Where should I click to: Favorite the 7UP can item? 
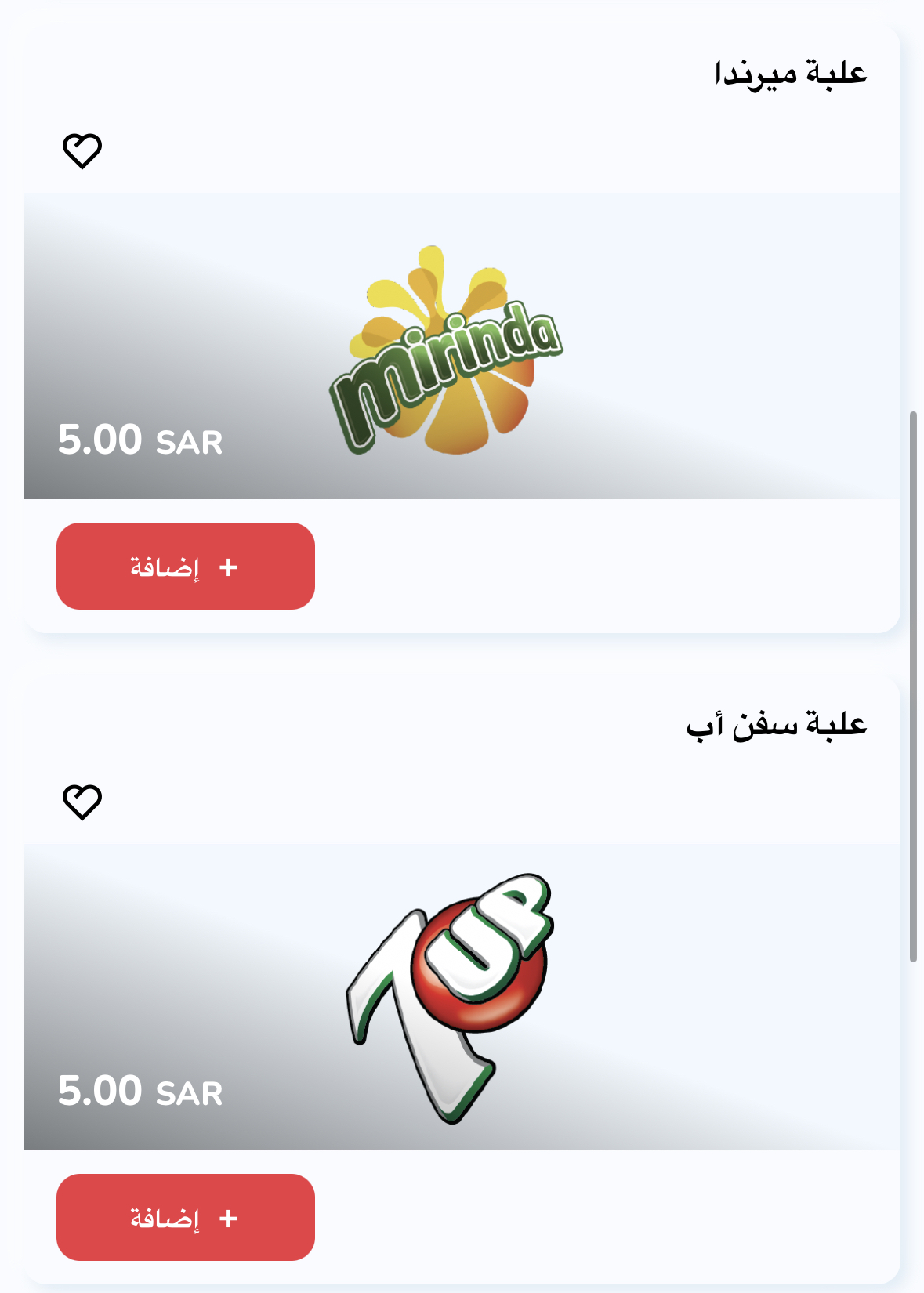82,802
